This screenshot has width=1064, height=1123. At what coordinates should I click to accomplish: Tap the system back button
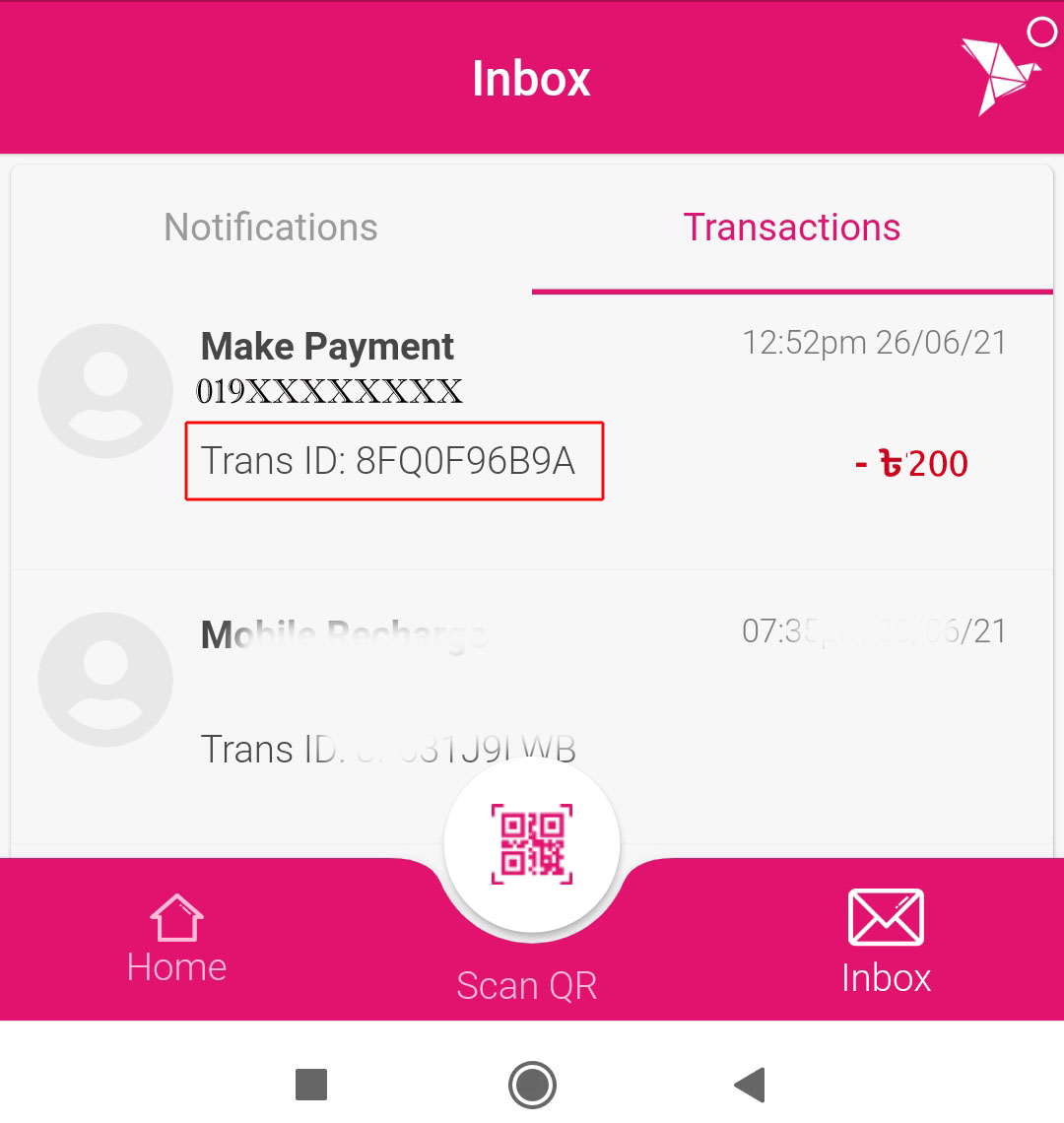(x=751, y=1085)
